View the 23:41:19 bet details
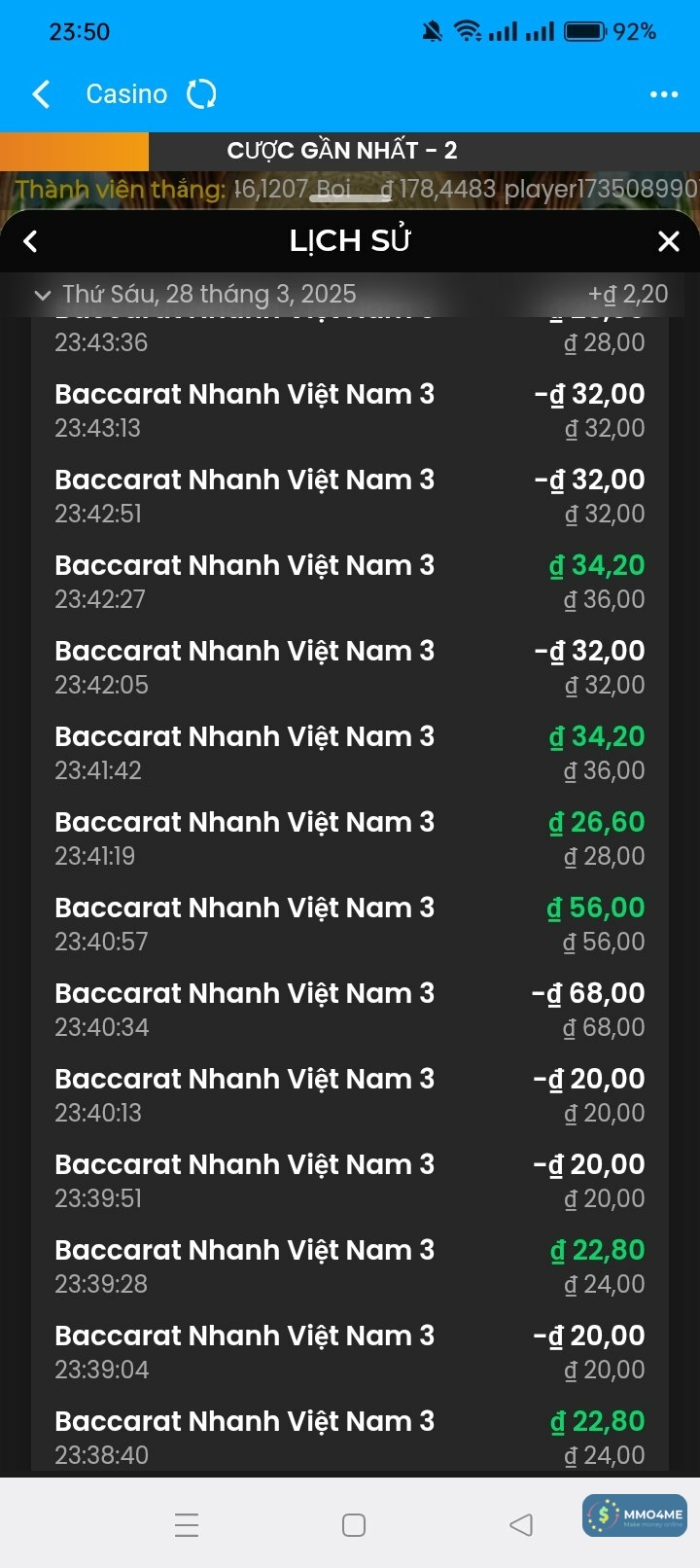Viewport: 700px width, 1568px height. point(349,838)
